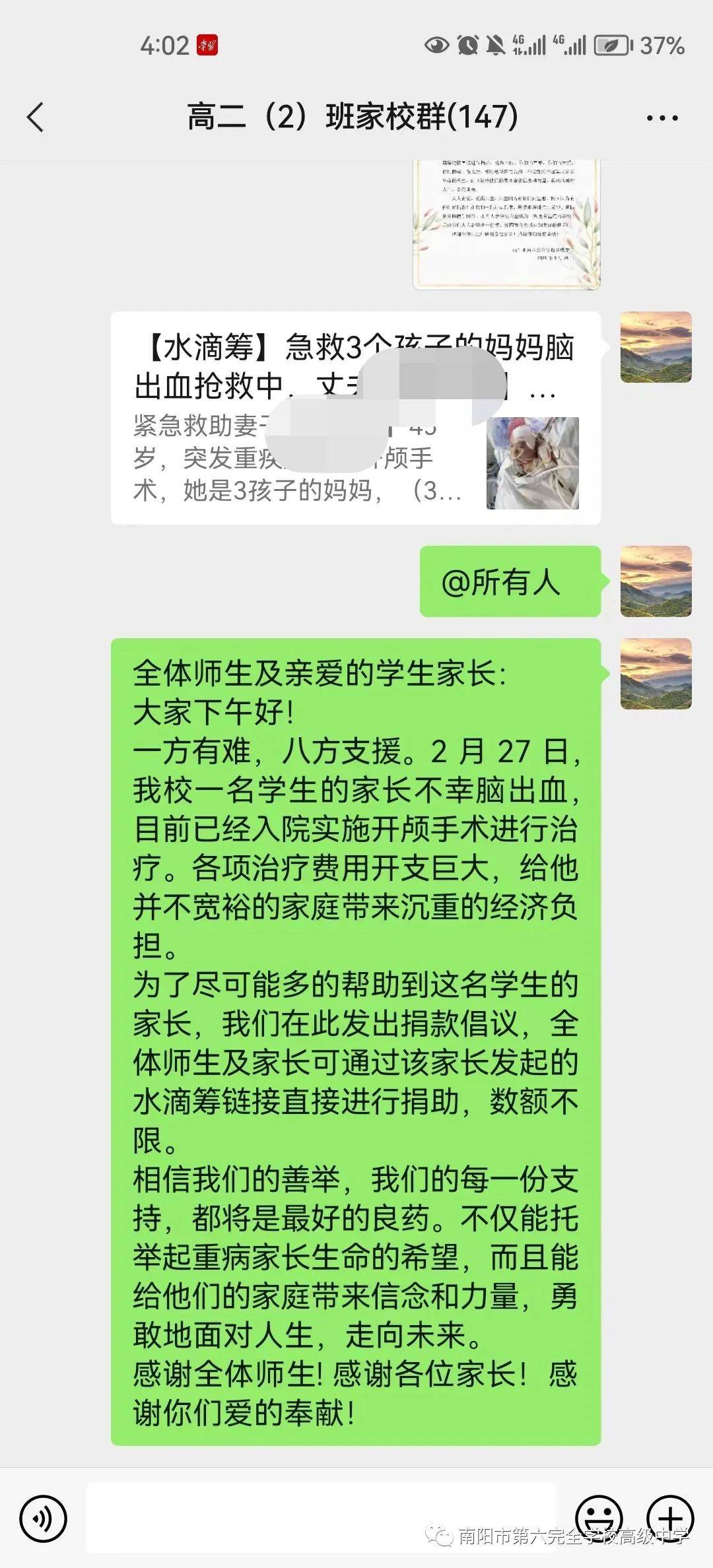Viewport: 713px width, 1568px height.
Task: Open the plus attachments menu
Action: pyautogui.click(x=669, y=1517)
